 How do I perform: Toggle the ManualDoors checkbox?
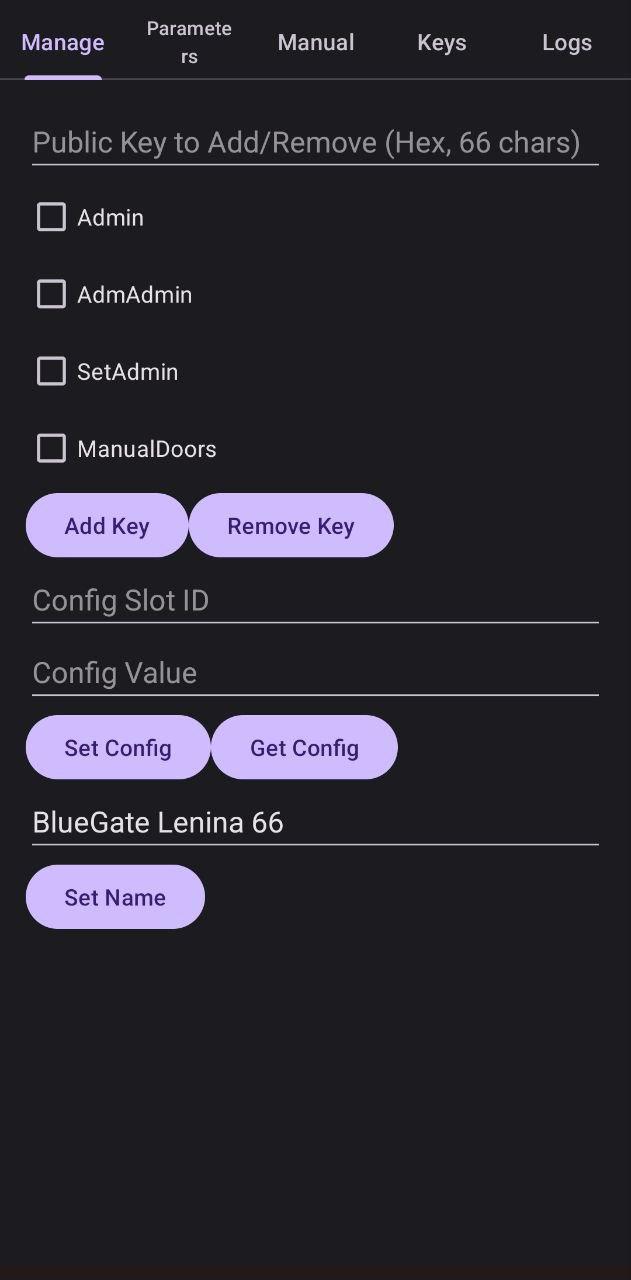pyautogui.click(x=51, y=448)
